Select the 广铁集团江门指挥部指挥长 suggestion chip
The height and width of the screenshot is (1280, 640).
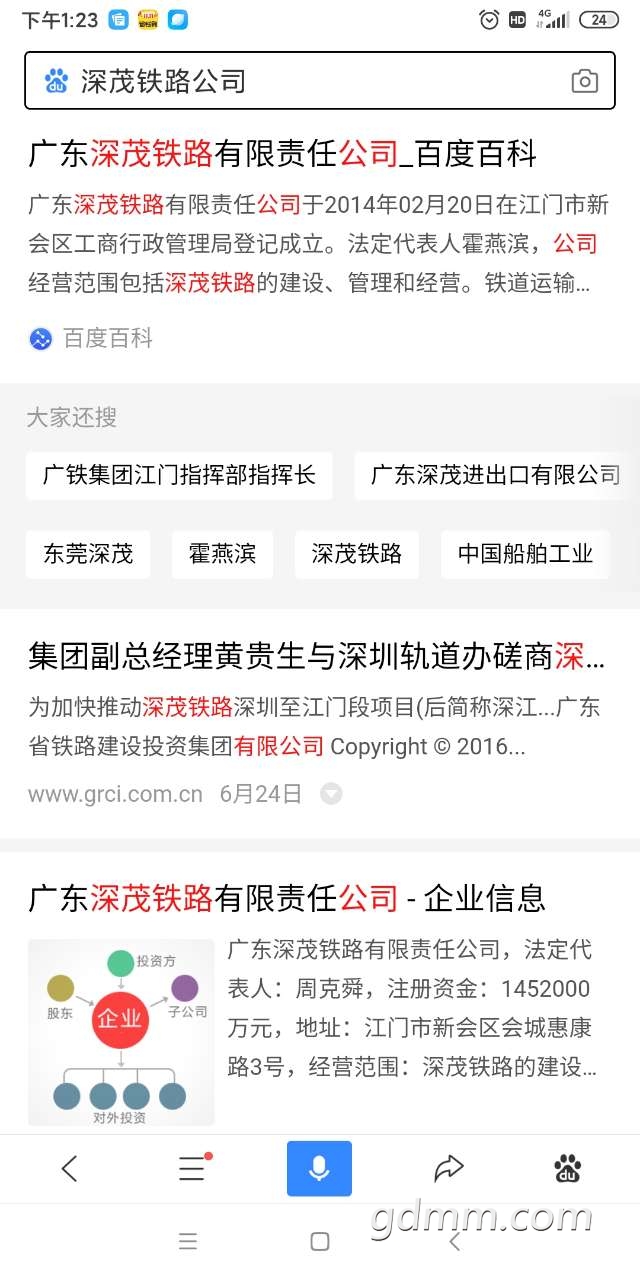[179, 475]
